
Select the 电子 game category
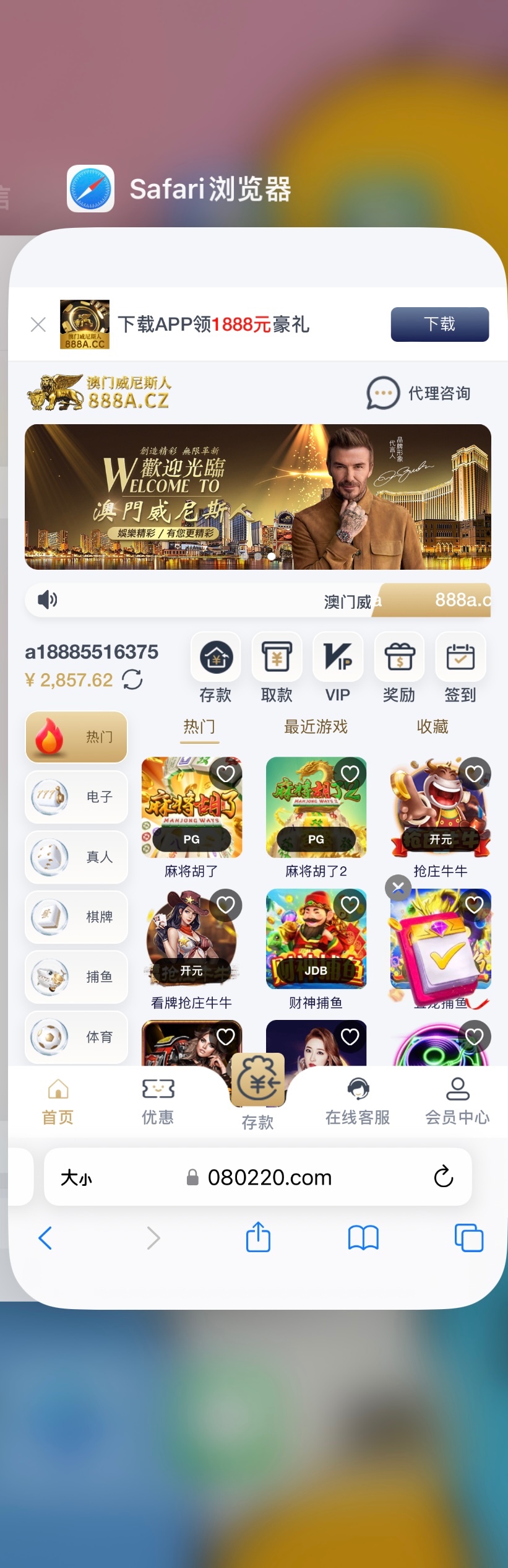pyautogui.click(x=76, y=797)
